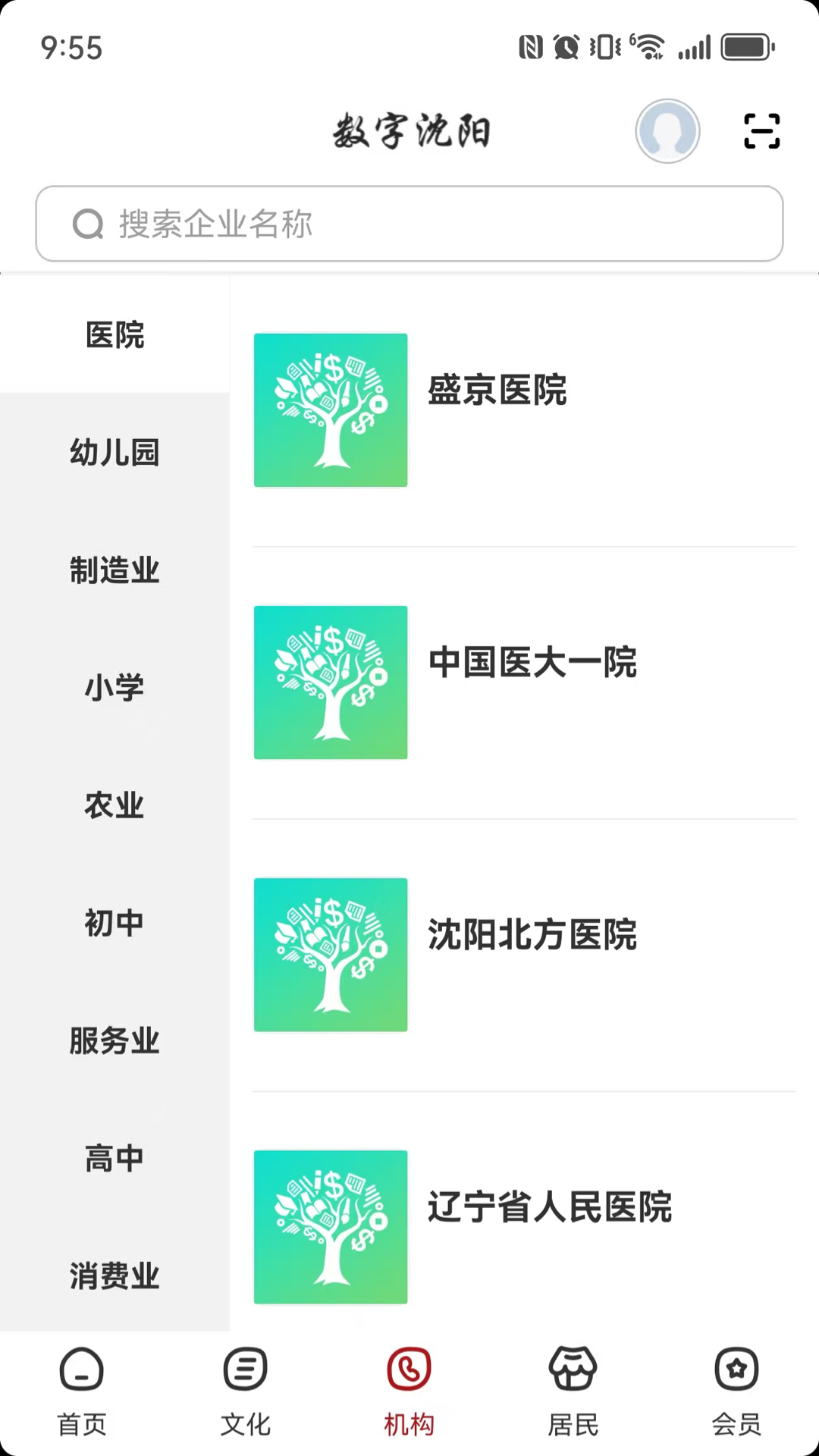Select the 消费业 category
The height and width of the screenshot is (1456, 819).
point(115,1276)
